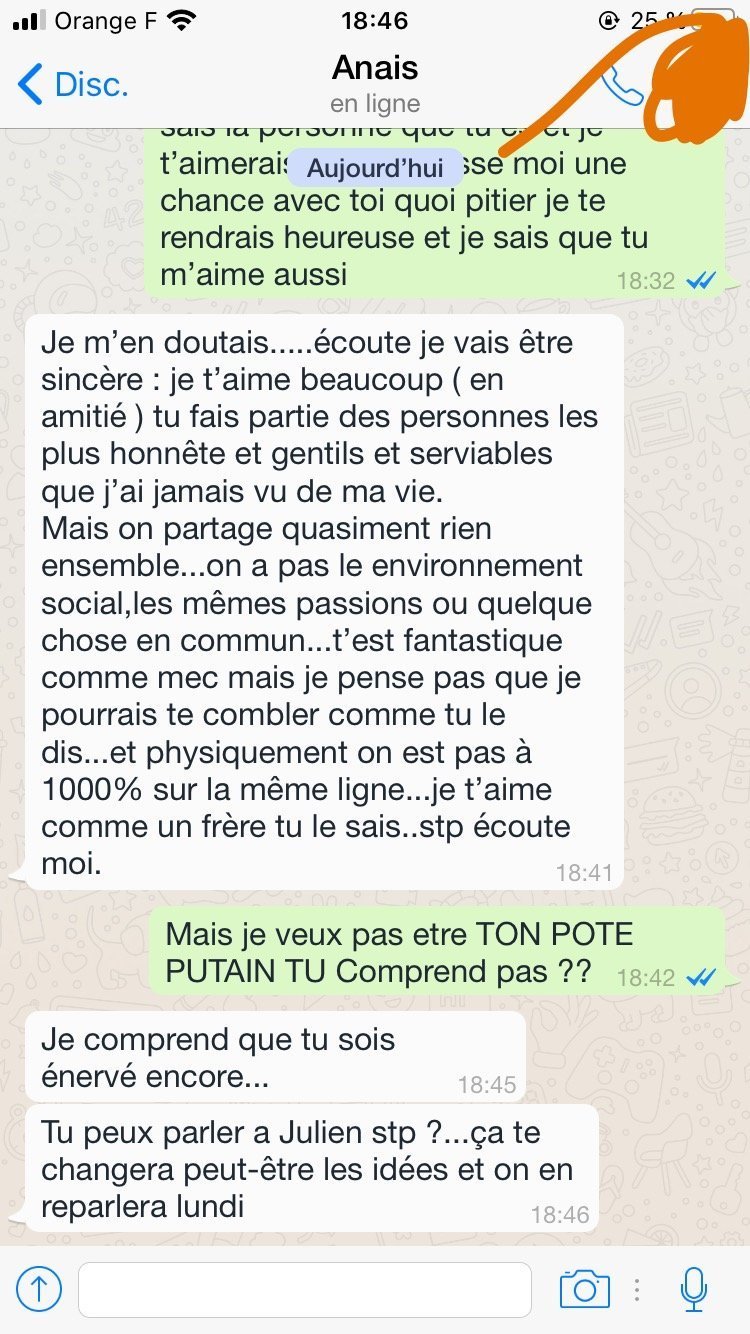Go back to the Disc. chat list
750x1334 pixels.
point(73,85)
